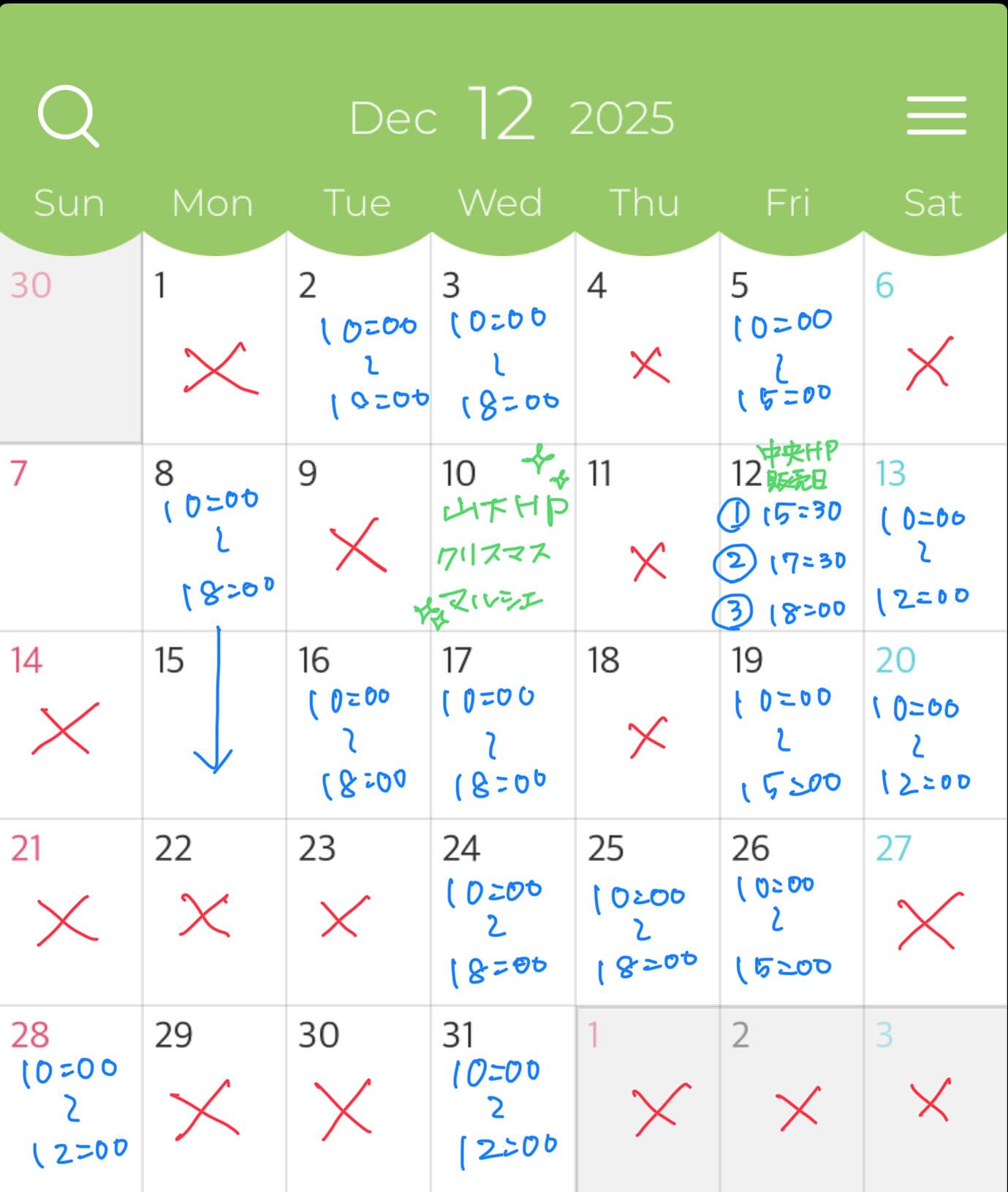Select December 17 day cell
Screen dimensions: 1008x1192
(x=502, y=726)
